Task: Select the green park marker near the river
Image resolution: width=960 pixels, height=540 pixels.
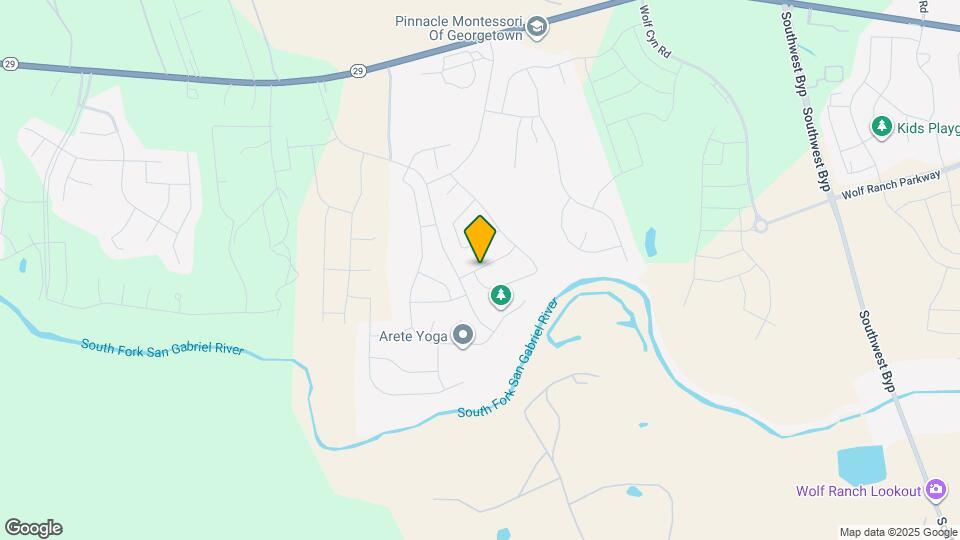Action: pyautogui.click(x=501, y=295)
